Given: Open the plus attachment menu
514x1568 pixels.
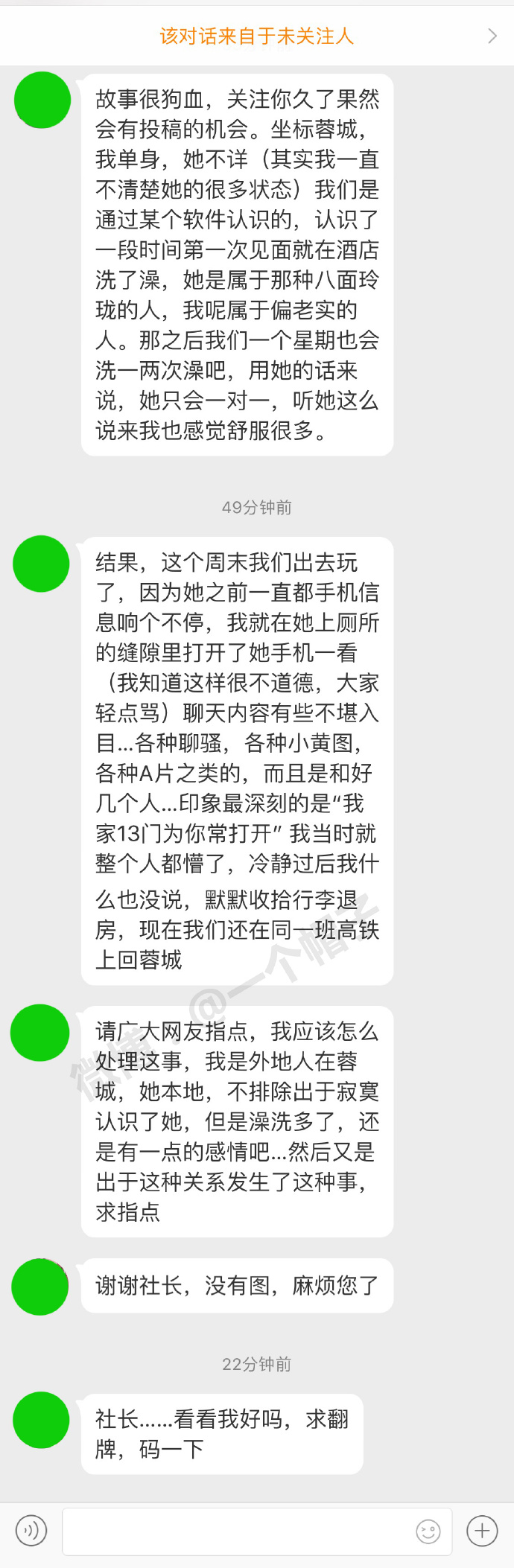Looking at the screenshot, I should [x=482, y=1531].
